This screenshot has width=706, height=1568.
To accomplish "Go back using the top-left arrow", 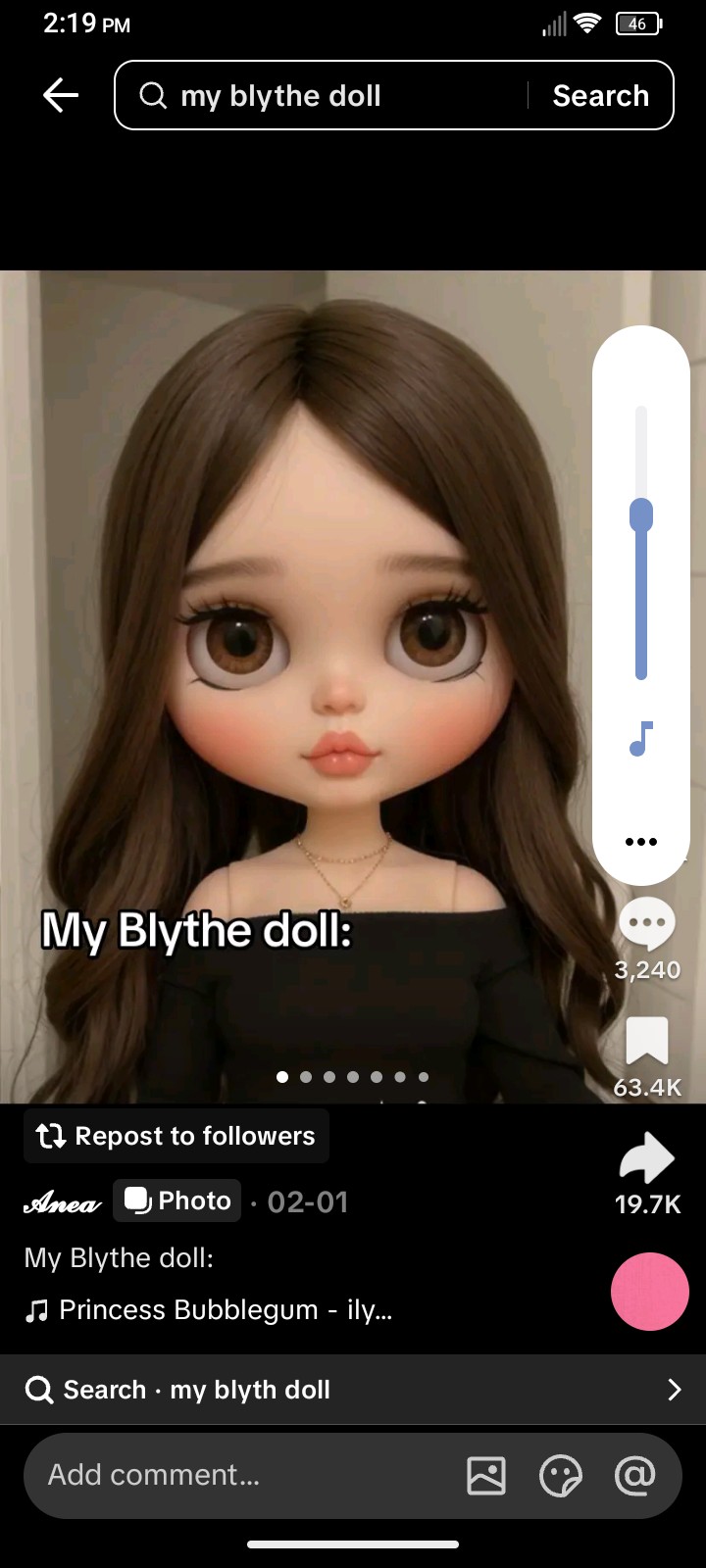I will pos(61,95).
